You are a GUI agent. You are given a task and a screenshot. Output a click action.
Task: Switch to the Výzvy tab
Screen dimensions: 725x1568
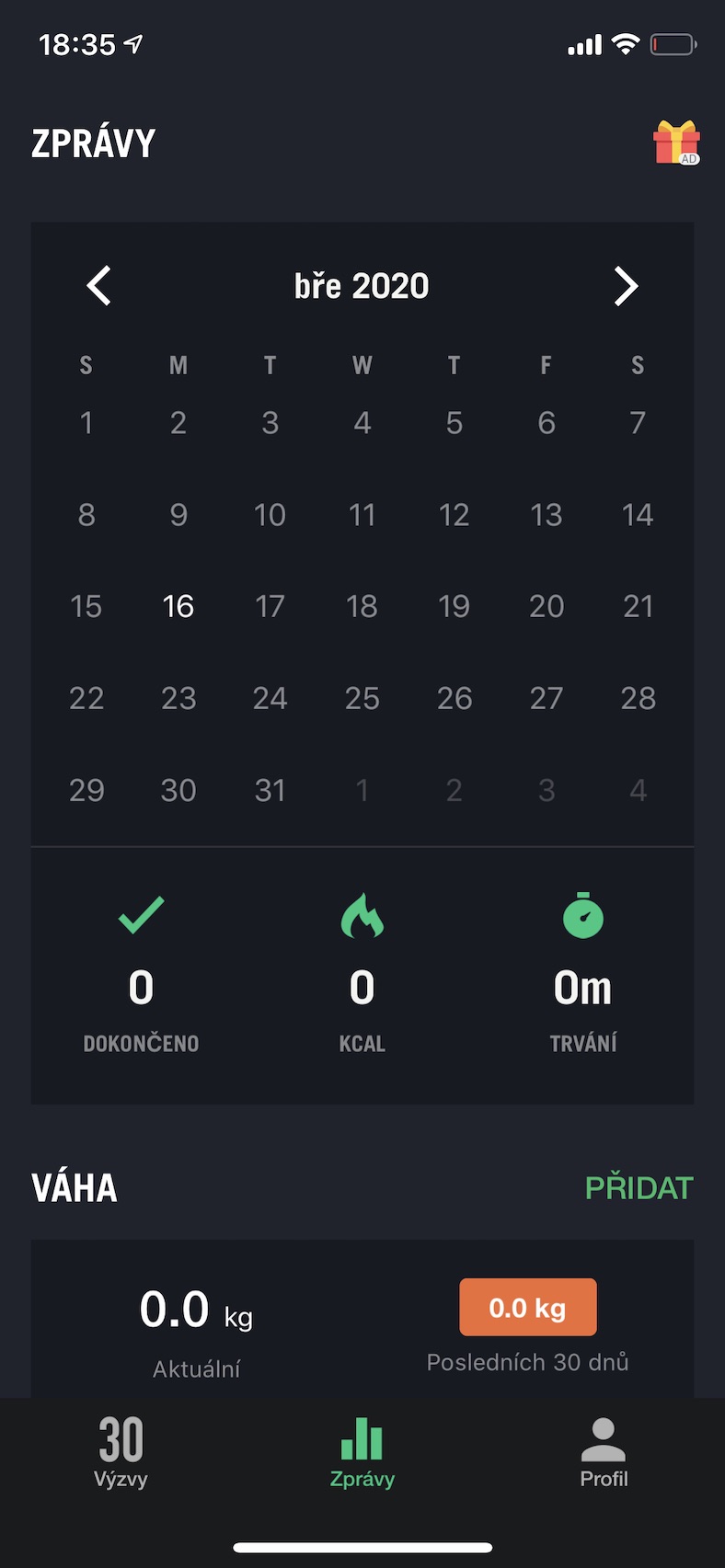121,1452
